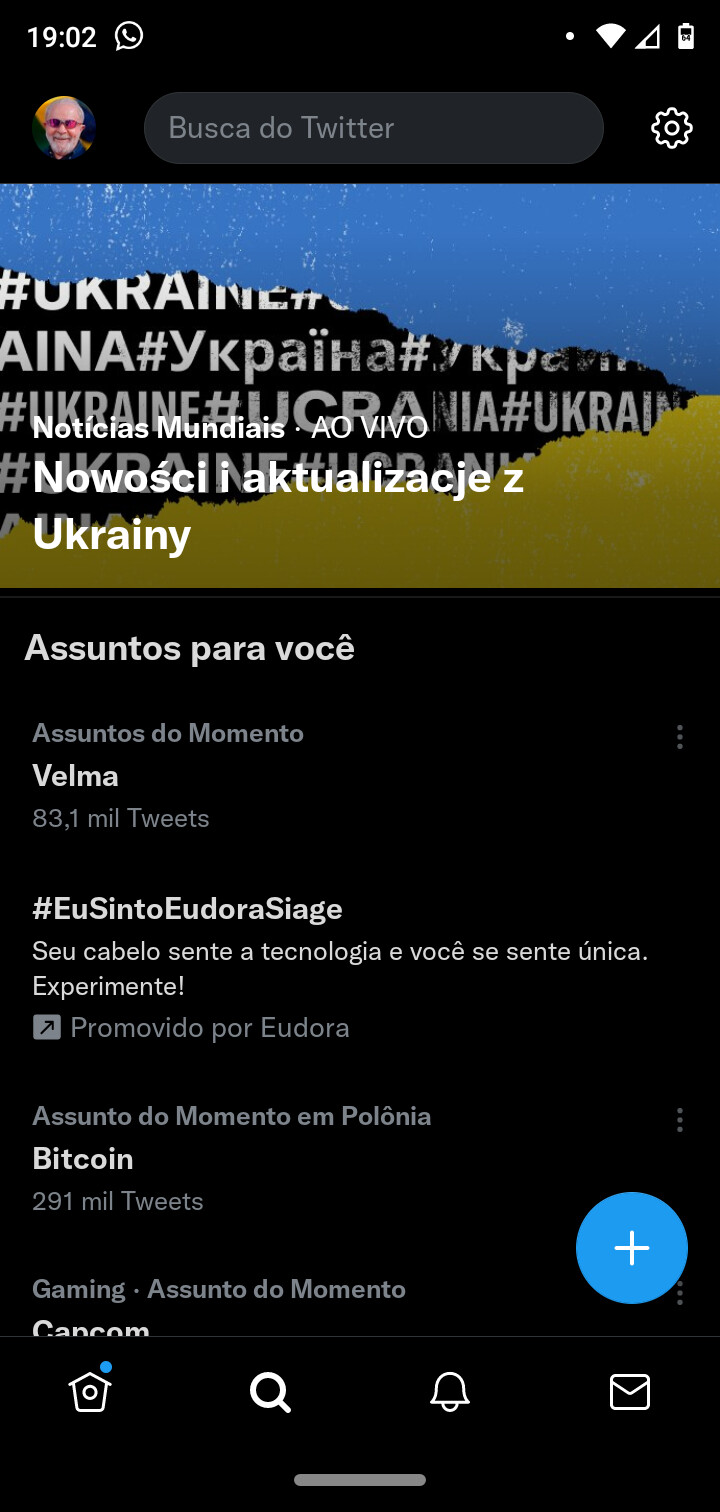This screenshot has height=1512, width=720.
Task: Open the explore settings gear
Action: (672, 128)
